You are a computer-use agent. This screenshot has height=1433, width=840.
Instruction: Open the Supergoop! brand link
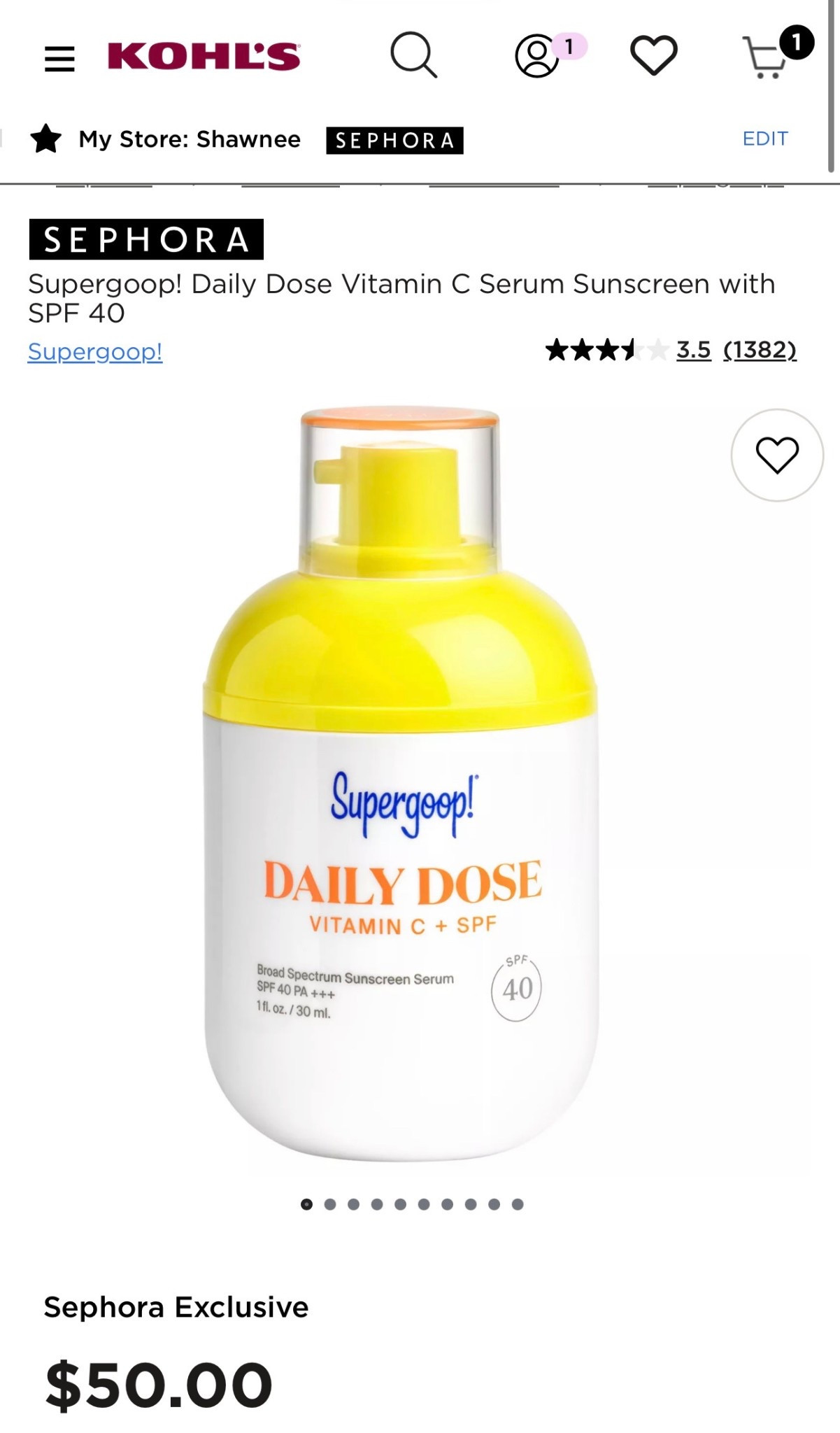95,351
